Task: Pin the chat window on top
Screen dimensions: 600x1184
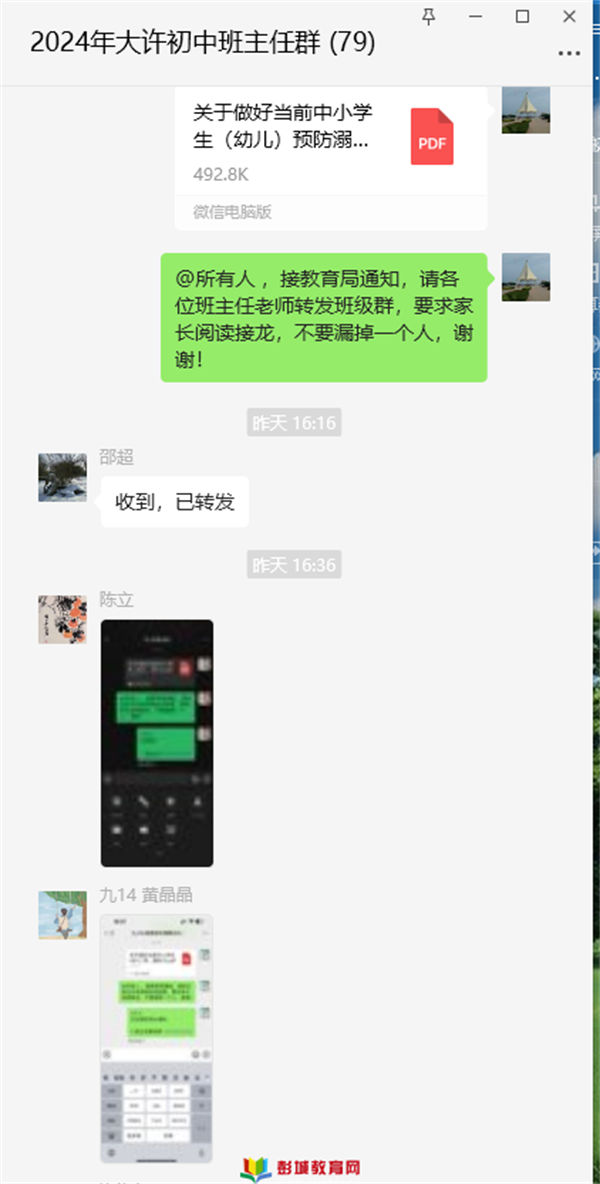Action: (429, 17)
